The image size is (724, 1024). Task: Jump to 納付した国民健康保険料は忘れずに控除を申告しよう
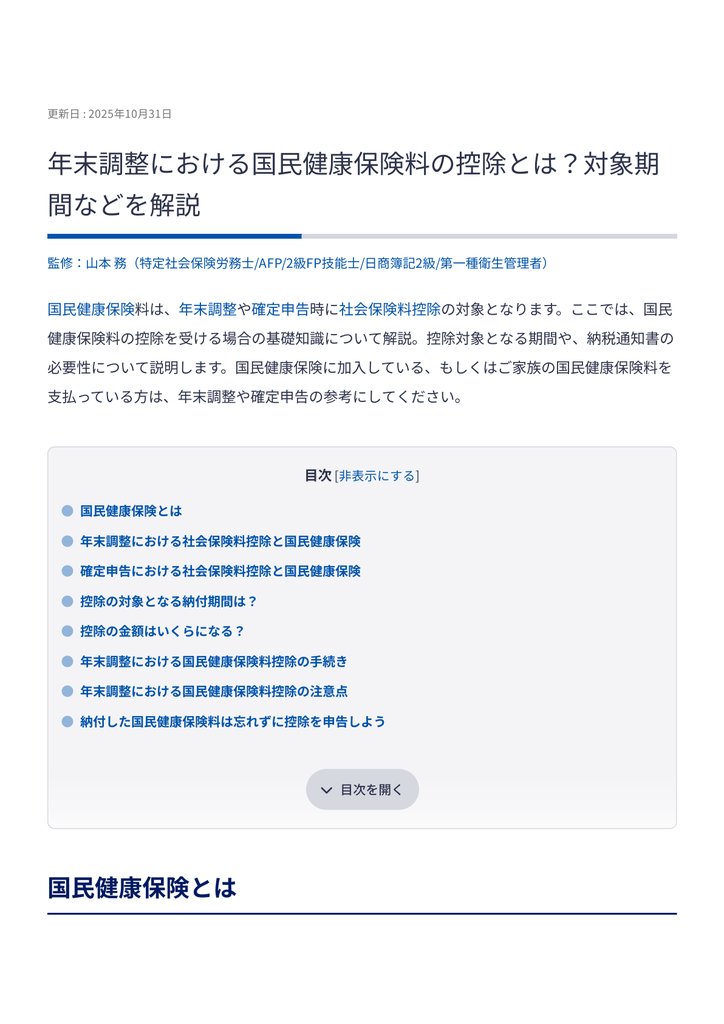232,721
